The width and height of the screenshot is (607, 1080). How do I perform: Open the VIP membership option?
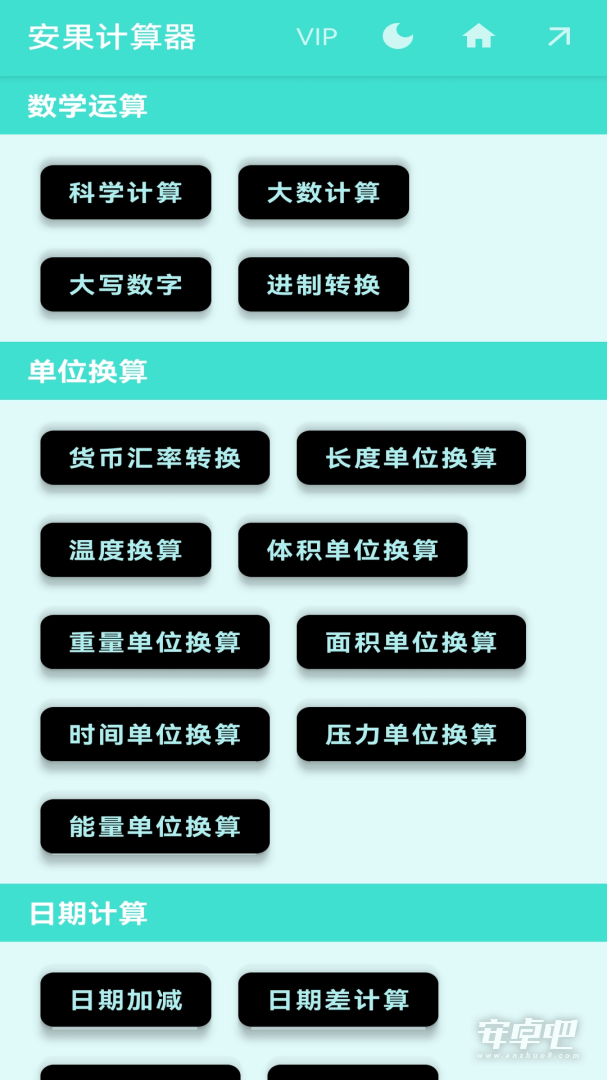[x=317, y=37]
